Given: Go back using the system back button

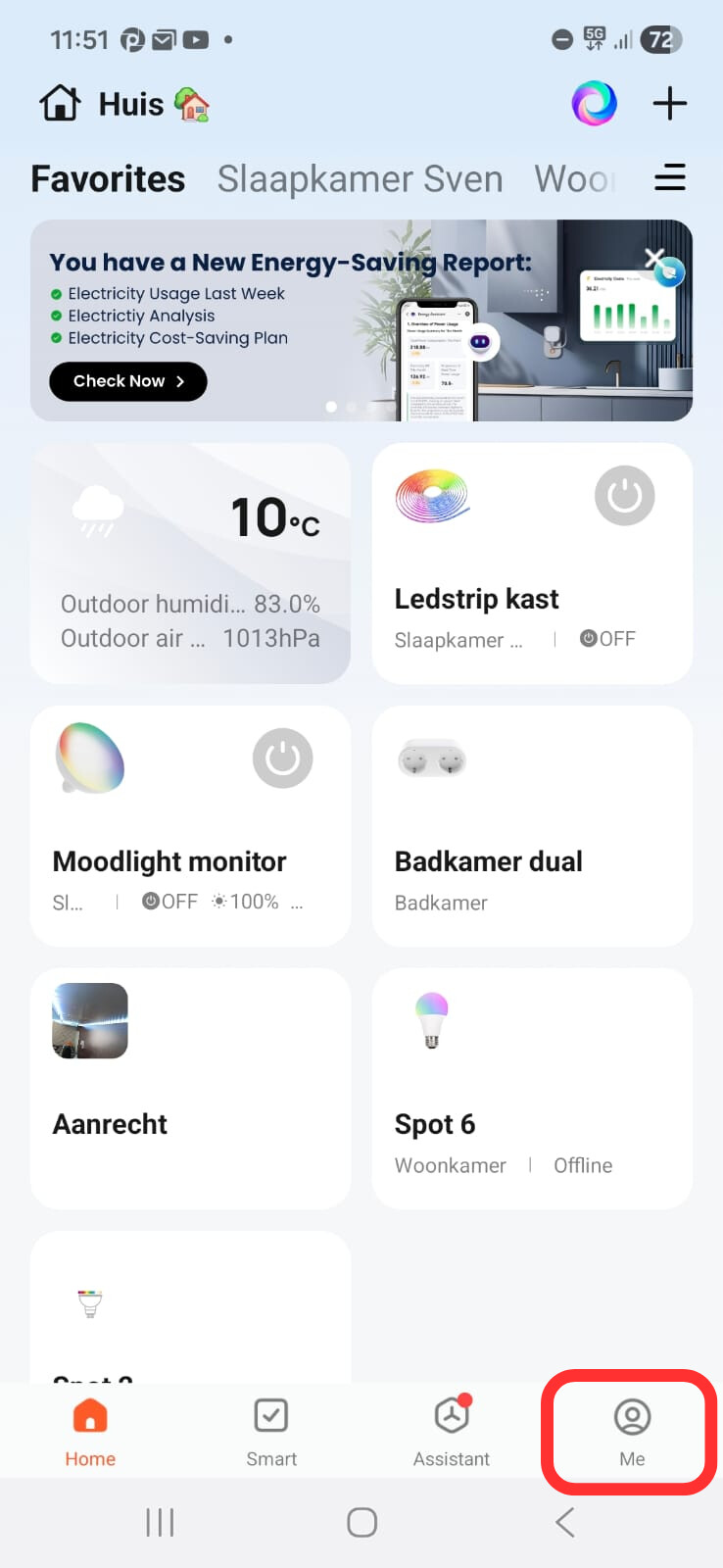Looking at the screenshot, I should 564,1522.
